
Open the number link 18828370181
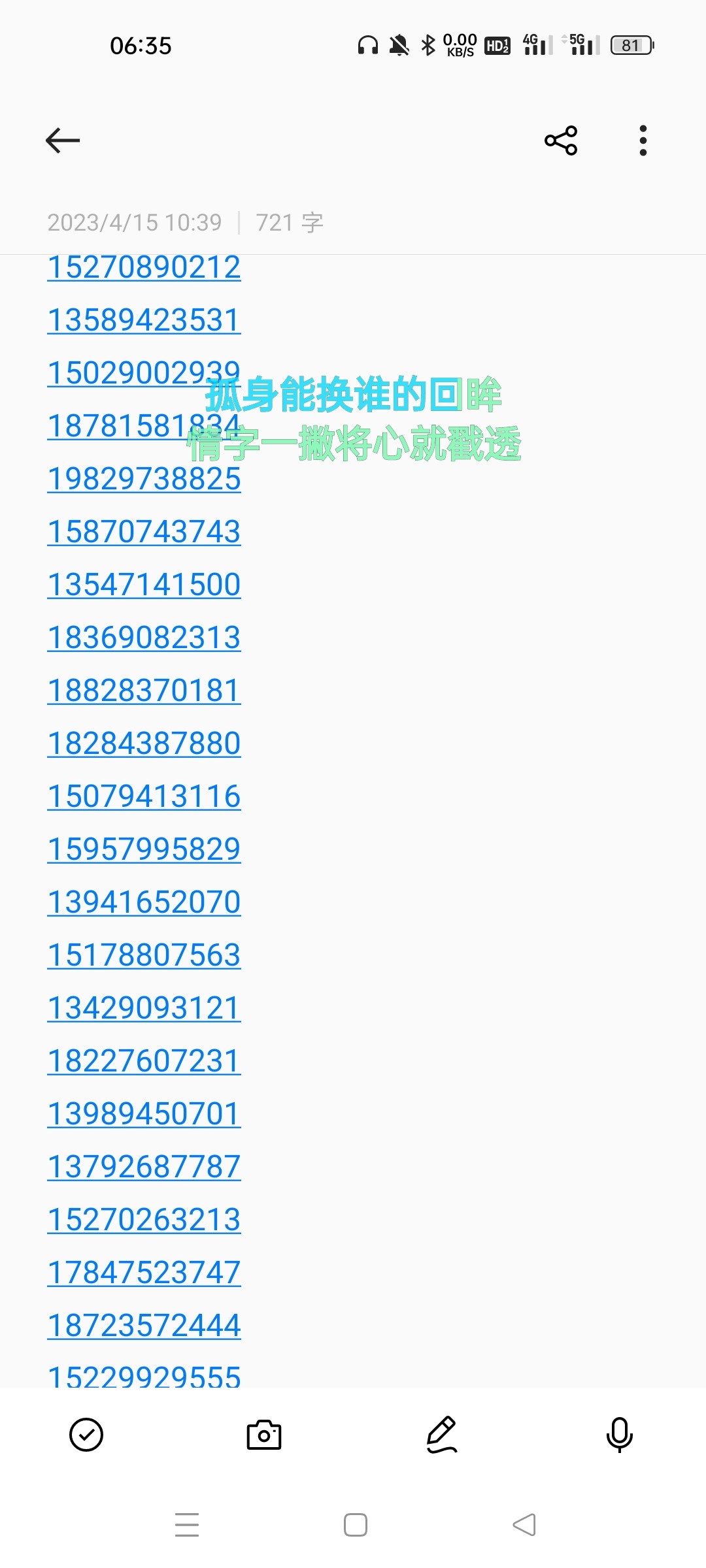click(x=144, y=691)
